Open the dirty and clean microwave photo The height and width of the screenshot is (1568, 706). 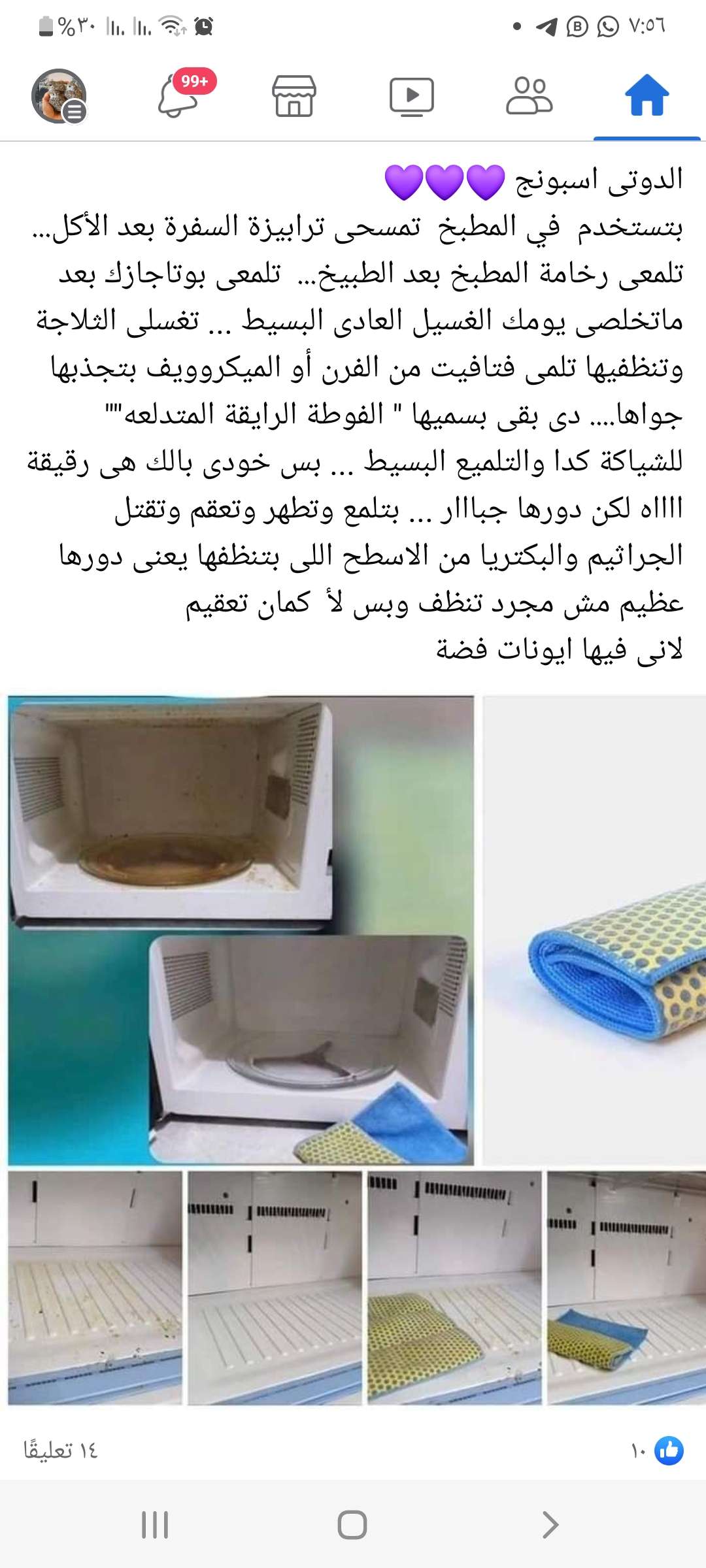241,930
